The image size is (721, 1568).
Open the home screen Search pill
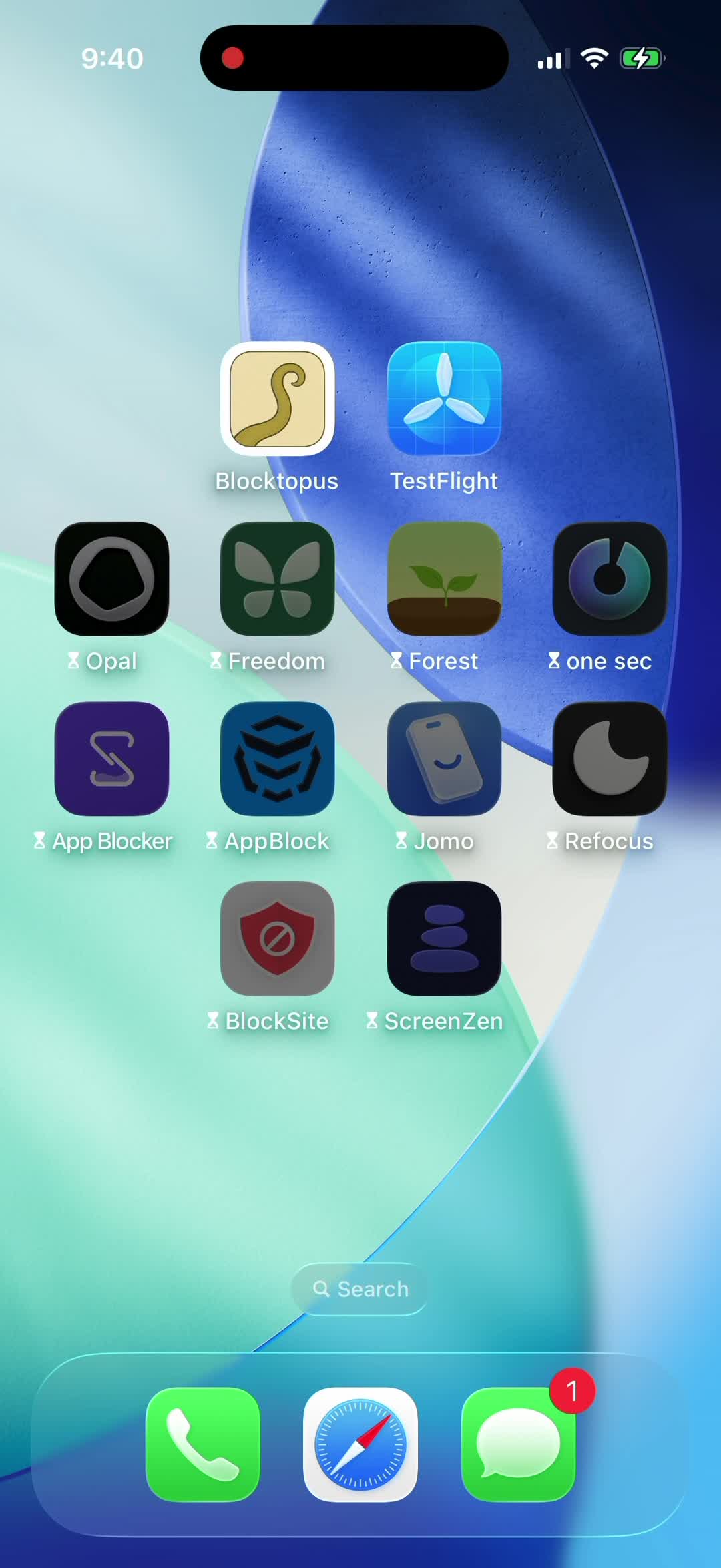coord(360,1289)
